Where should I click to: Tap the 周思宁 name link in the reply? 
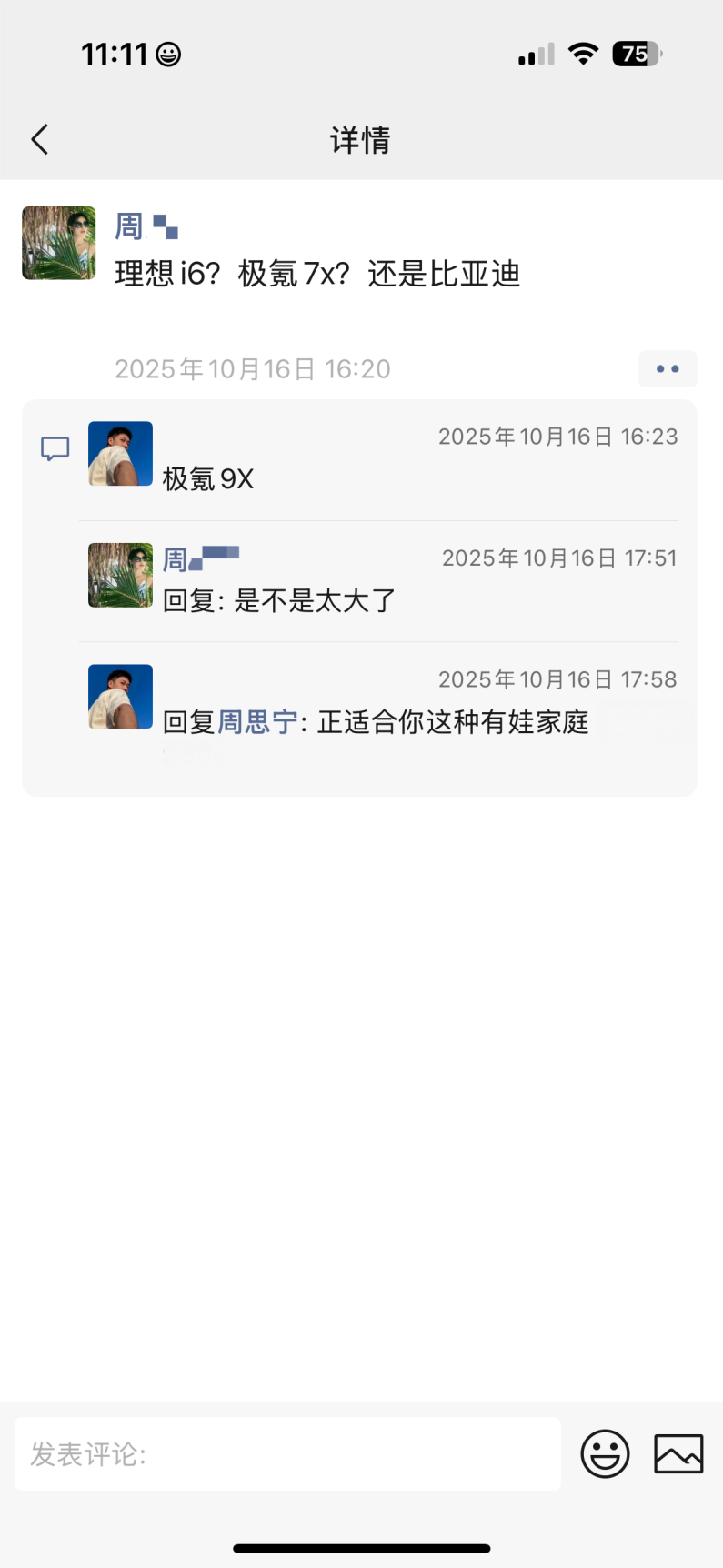257,722
